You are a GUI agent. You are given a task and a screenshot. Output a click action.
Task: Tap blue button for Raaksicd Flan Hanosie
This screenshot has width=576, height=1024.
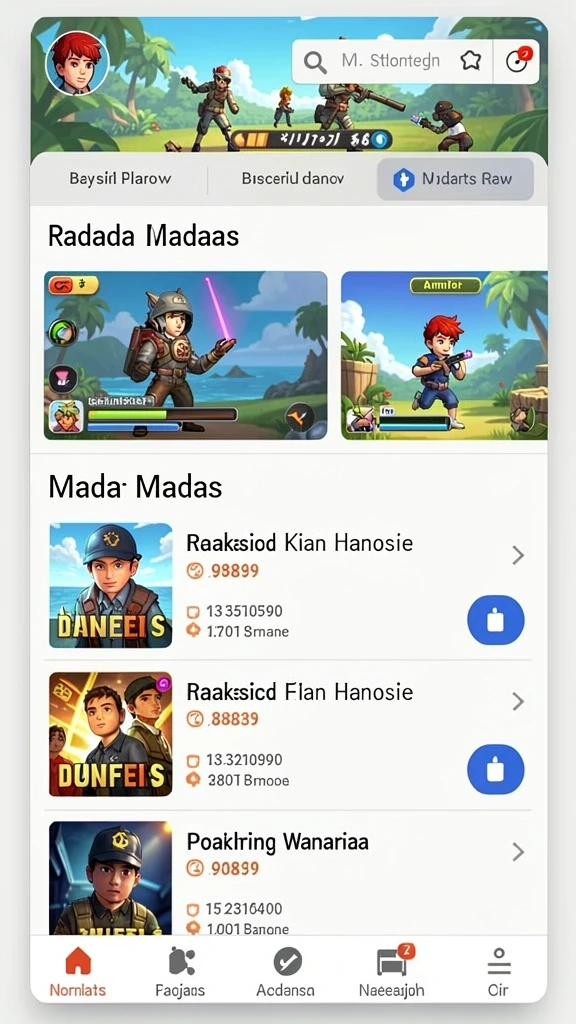(x=496, y=769)
